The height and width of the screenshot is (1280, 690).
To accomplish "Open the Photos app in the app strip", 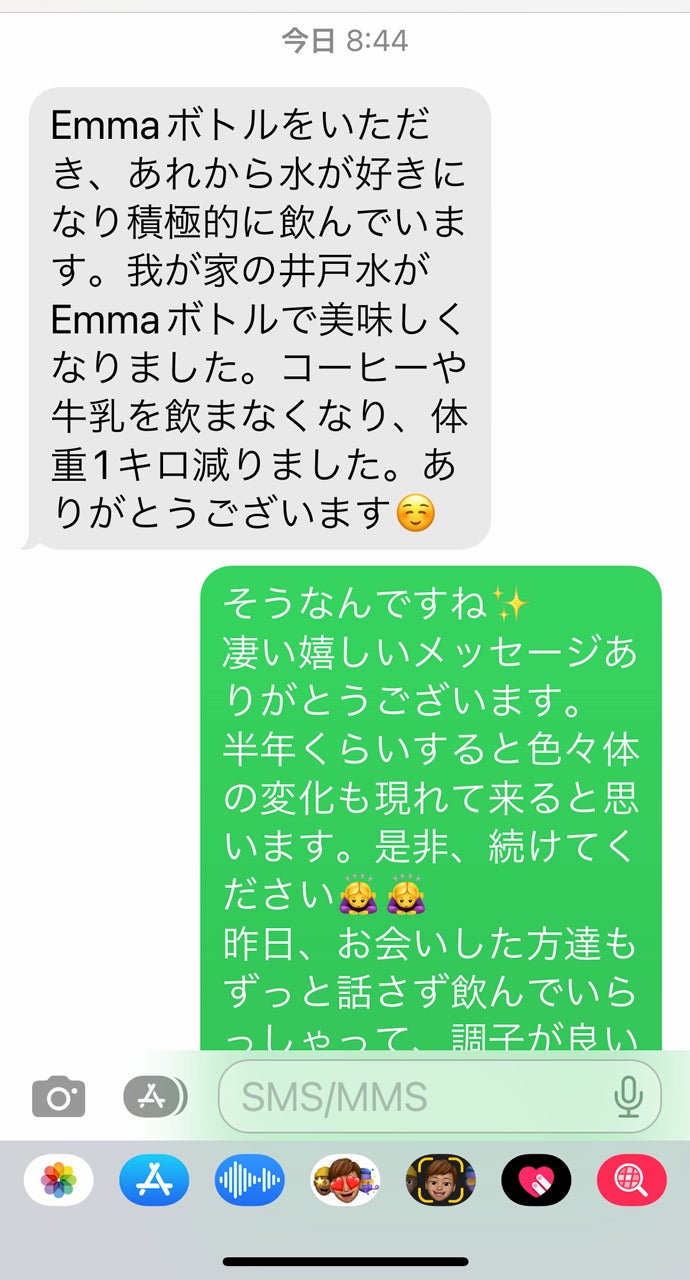I will (59, 1180).
